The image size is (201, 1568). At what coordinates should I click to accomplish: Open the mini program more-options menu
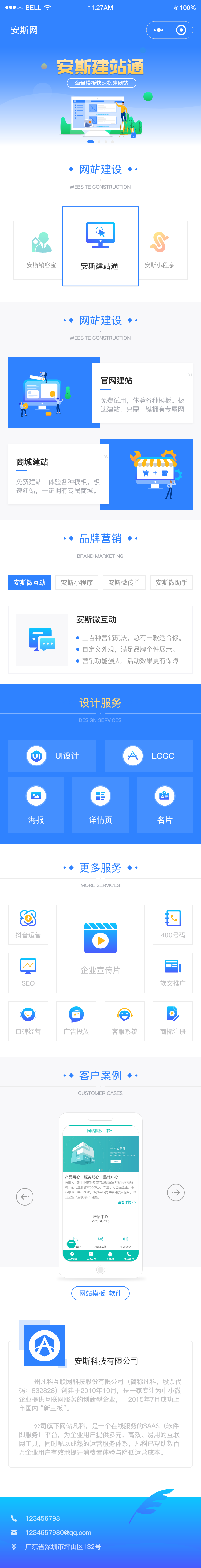(x=158, y=30)
